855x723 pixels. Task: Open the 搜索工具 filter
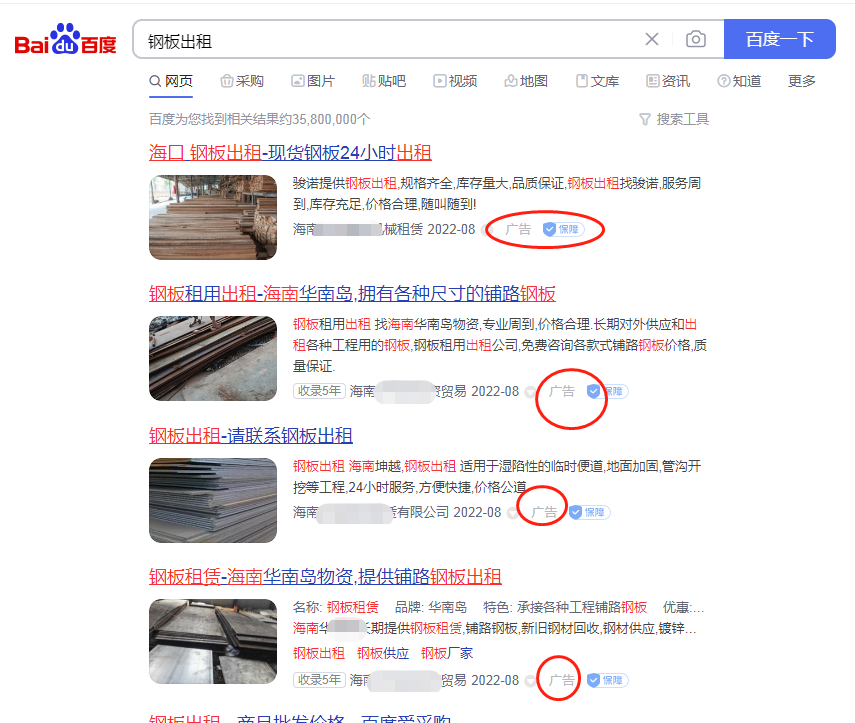[x=674, y=119]
